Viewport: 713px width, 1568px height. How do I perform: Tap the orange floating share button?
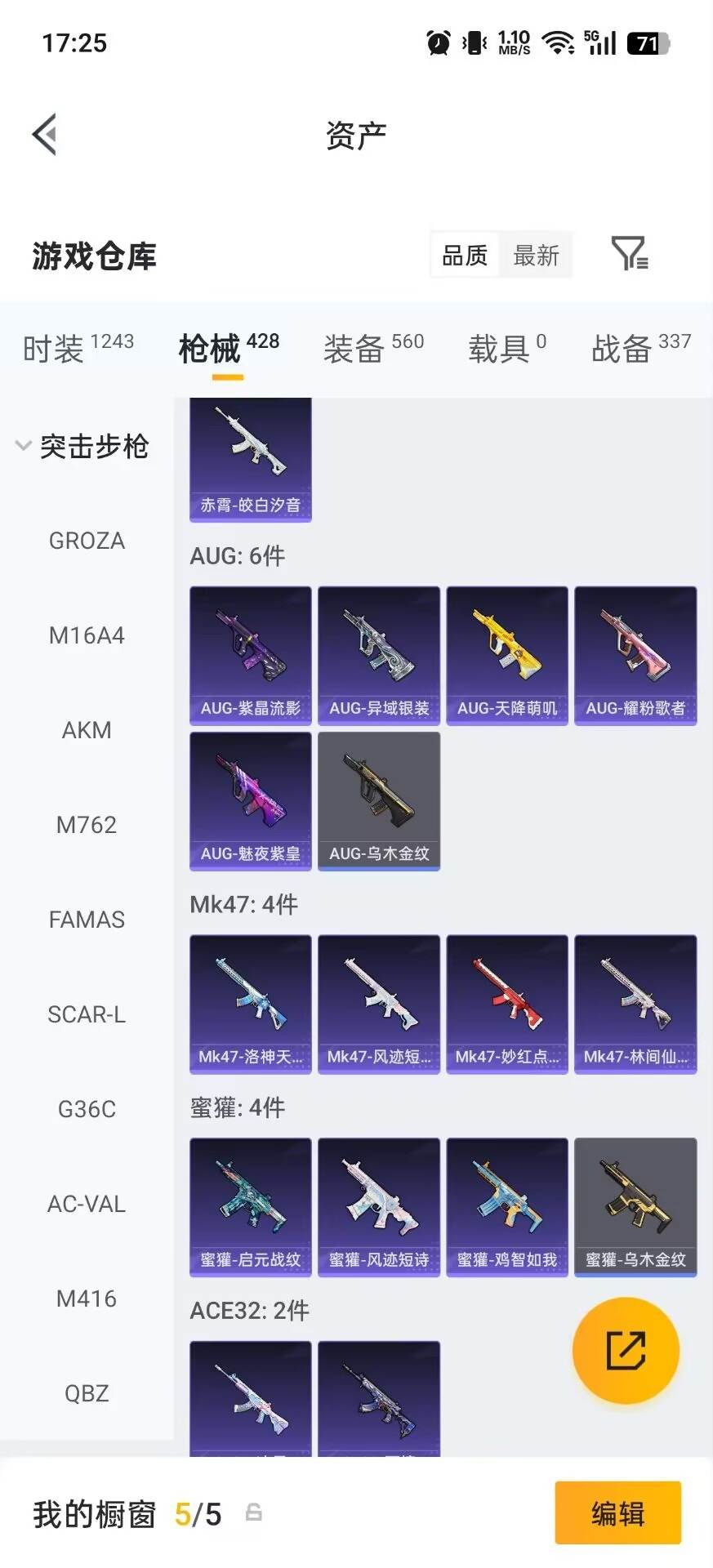coord(626,1350)
